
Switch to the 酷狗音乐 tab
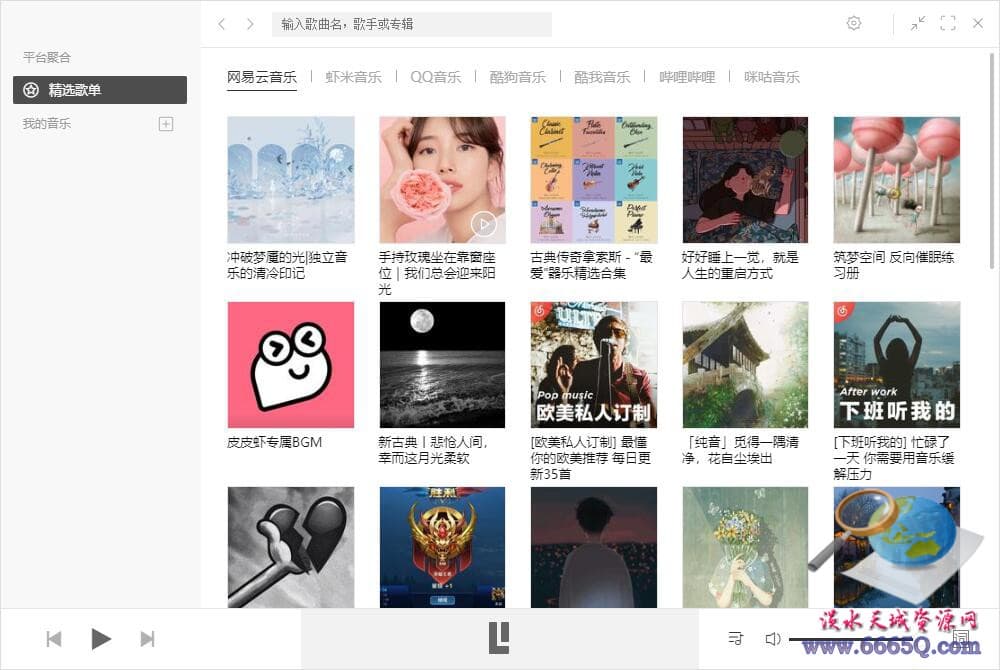[518, 77]
